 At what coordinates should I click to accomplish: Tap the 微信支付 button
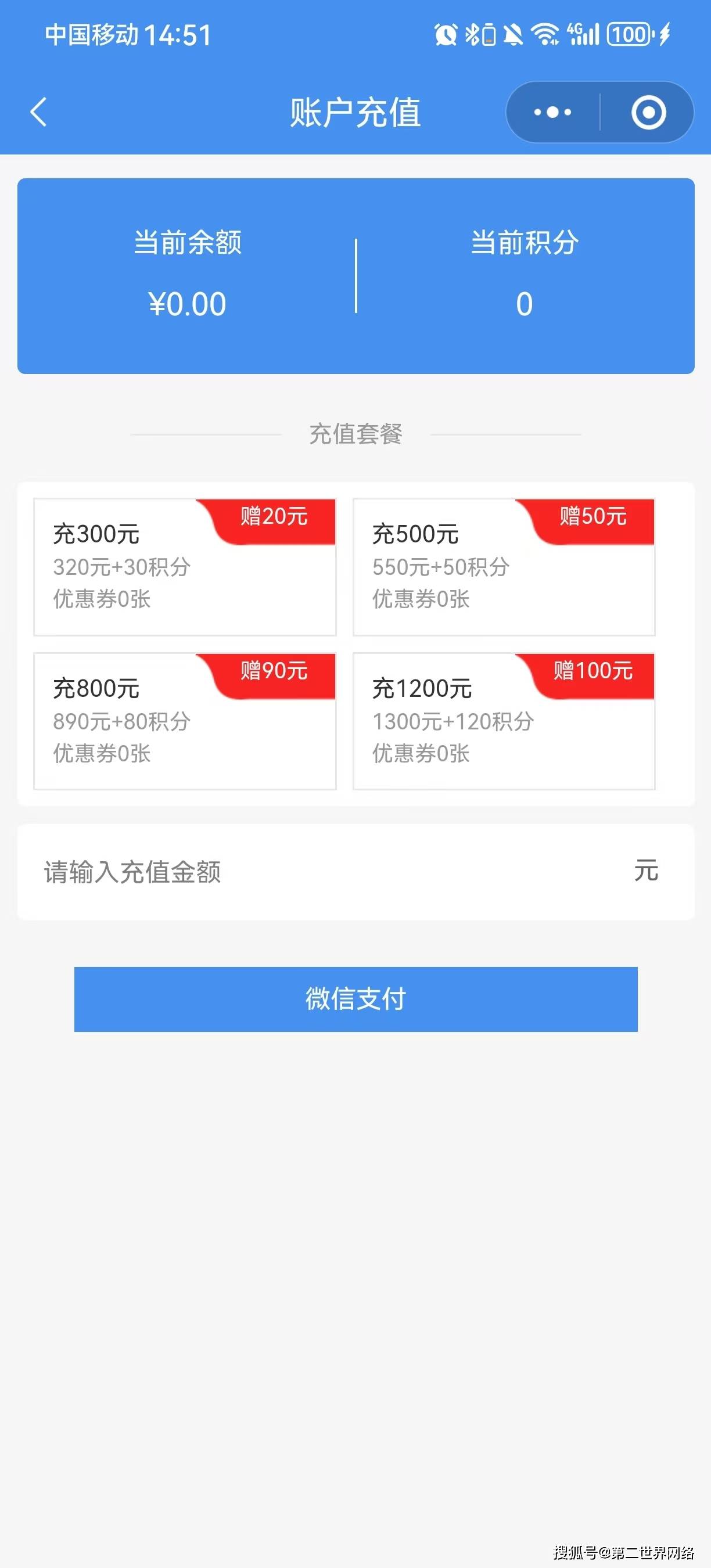pos(355,999)
